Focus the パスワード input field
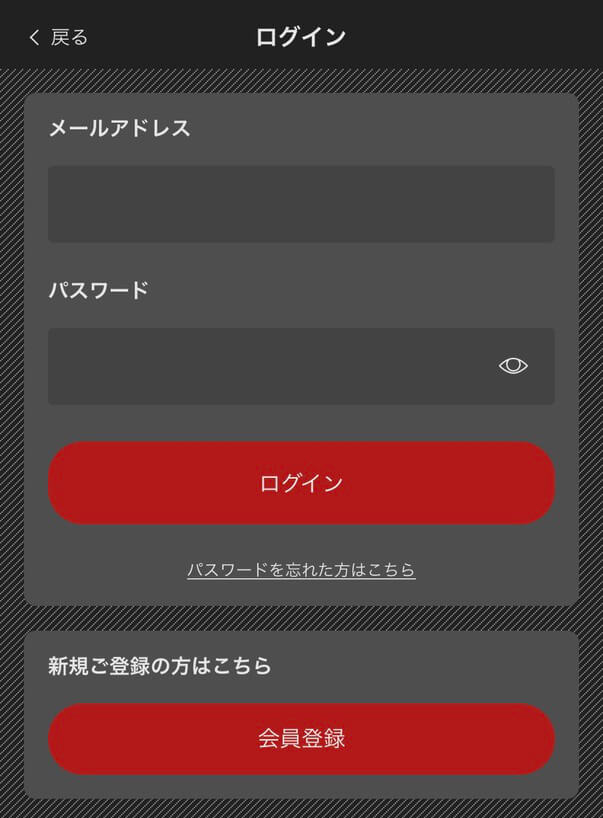 pos(270,366)
